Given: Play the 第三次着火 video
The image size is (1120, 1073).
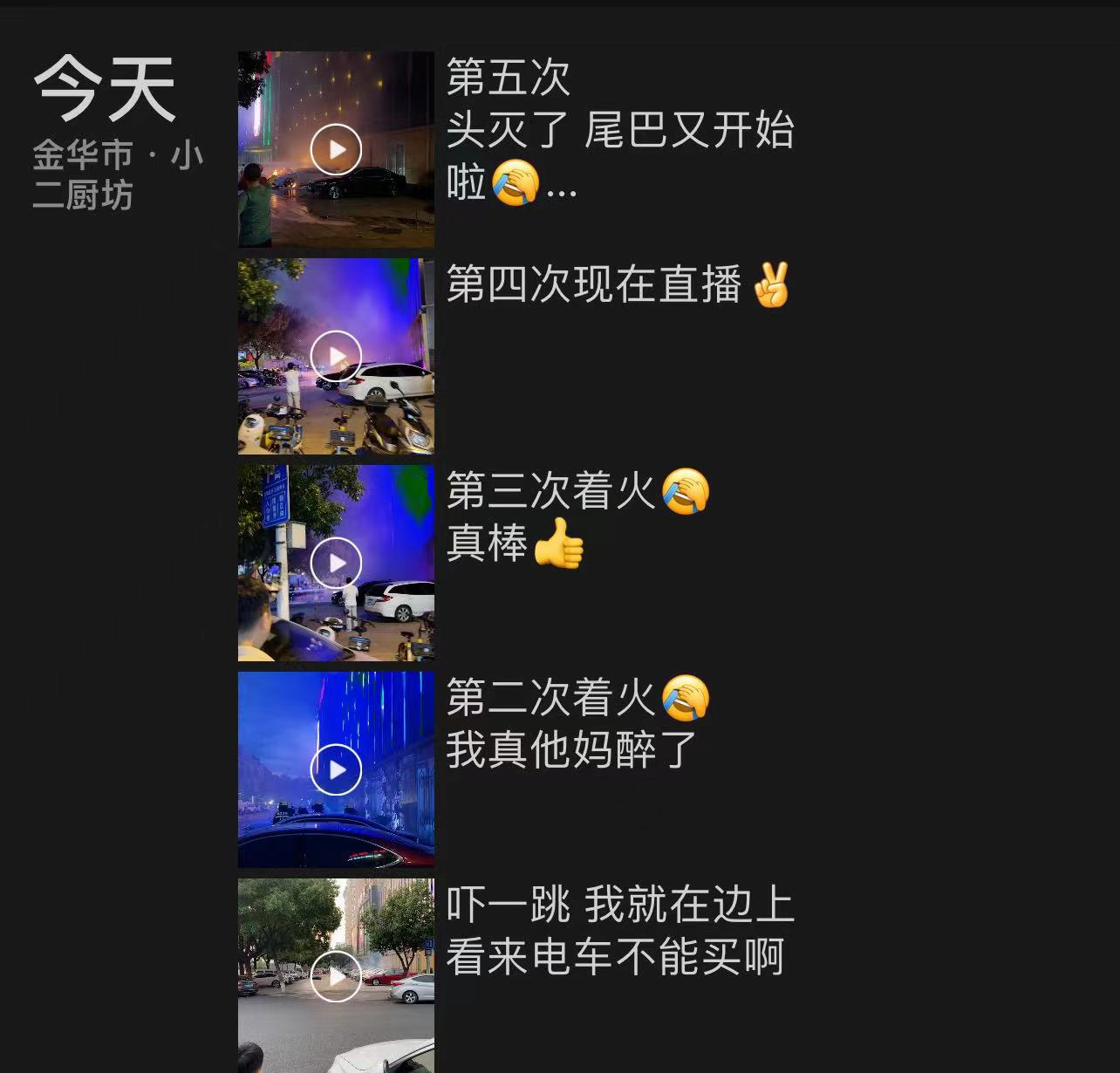Looking at the screenshot, I should coord(336,563).
